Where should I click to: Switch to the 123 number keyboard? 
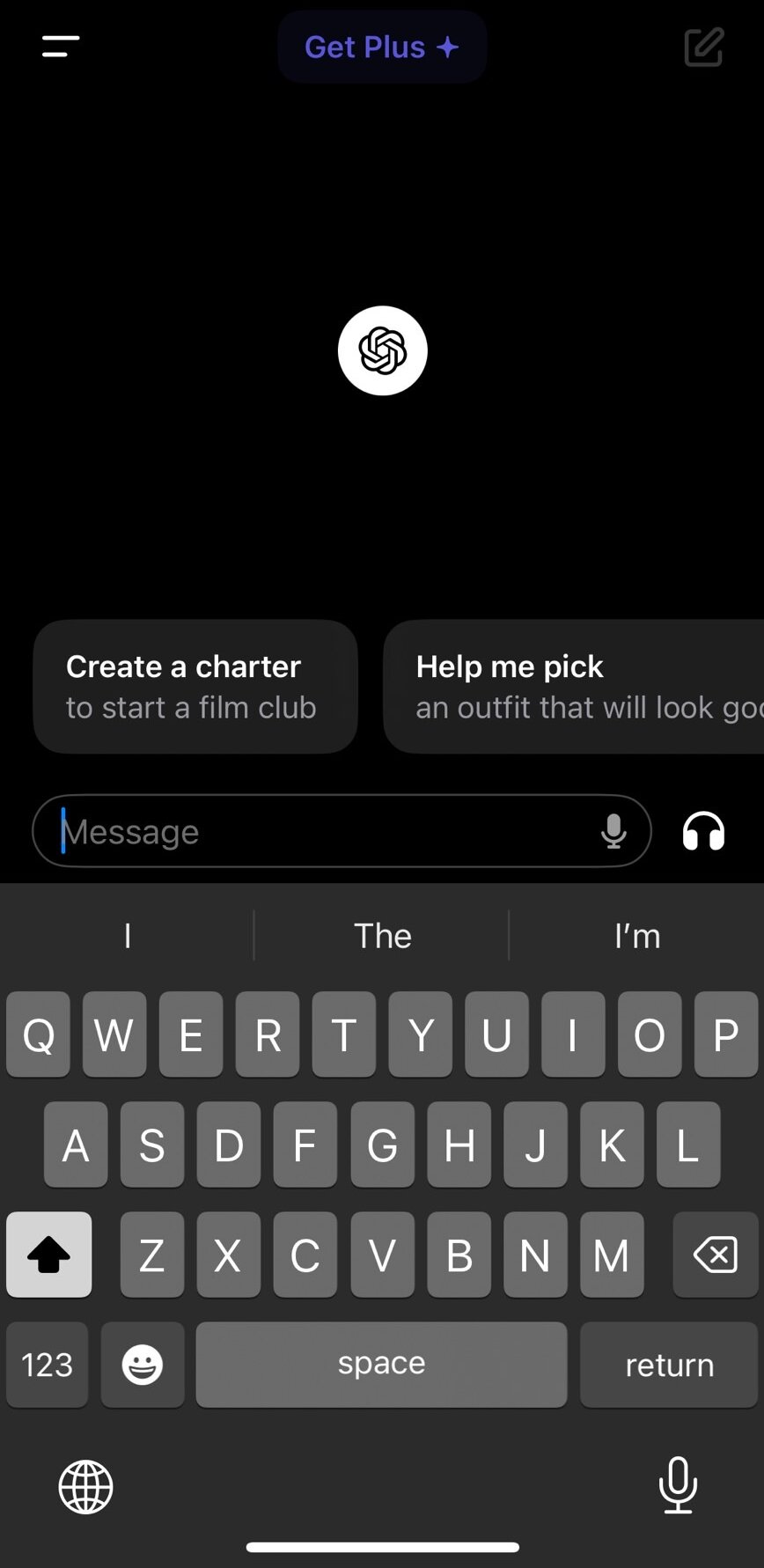coord(48,1365)
